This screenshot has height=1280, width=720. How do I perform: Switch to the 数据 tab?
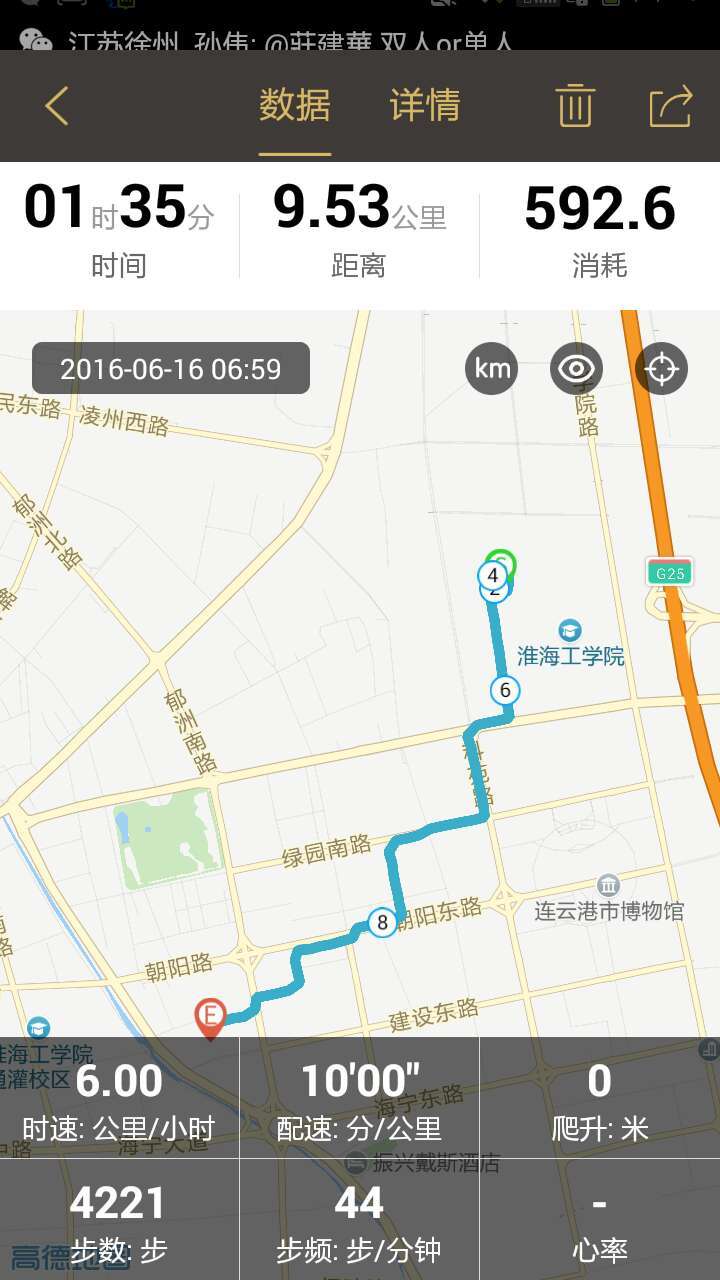click(295, 105)
